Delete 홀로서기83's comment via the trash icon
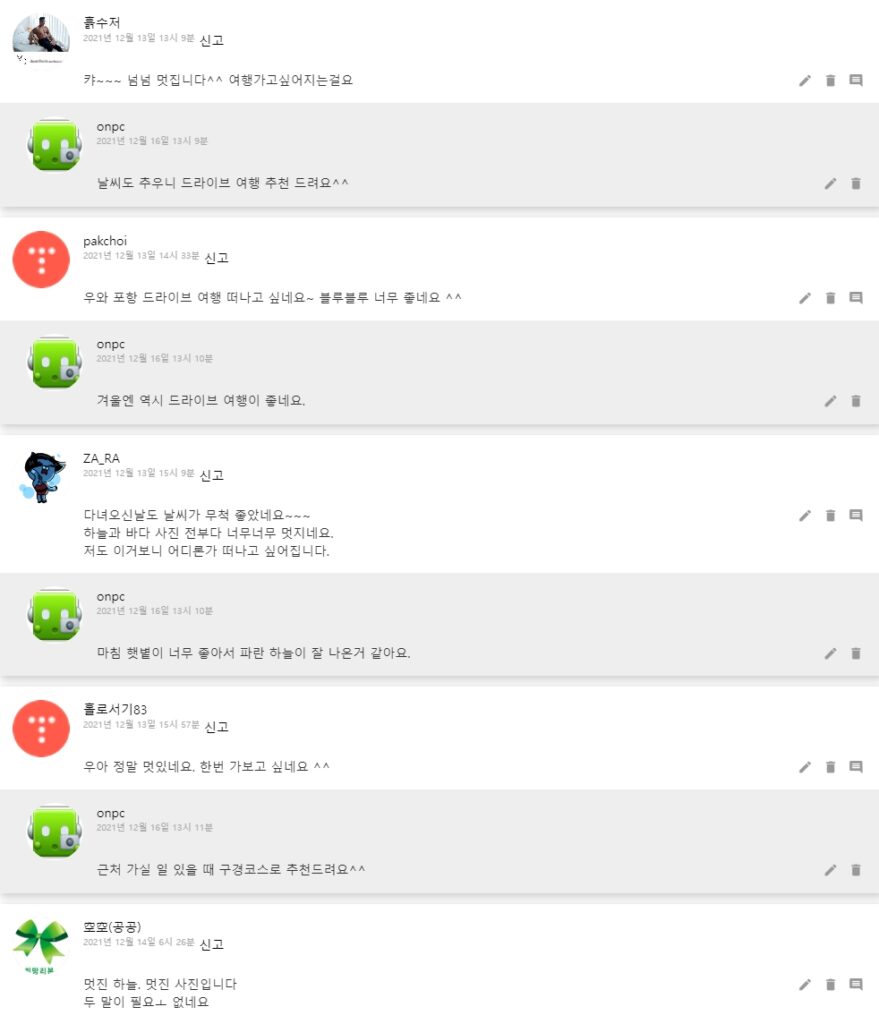Viewport: 879px width, 1024px height. pos(830,767)
